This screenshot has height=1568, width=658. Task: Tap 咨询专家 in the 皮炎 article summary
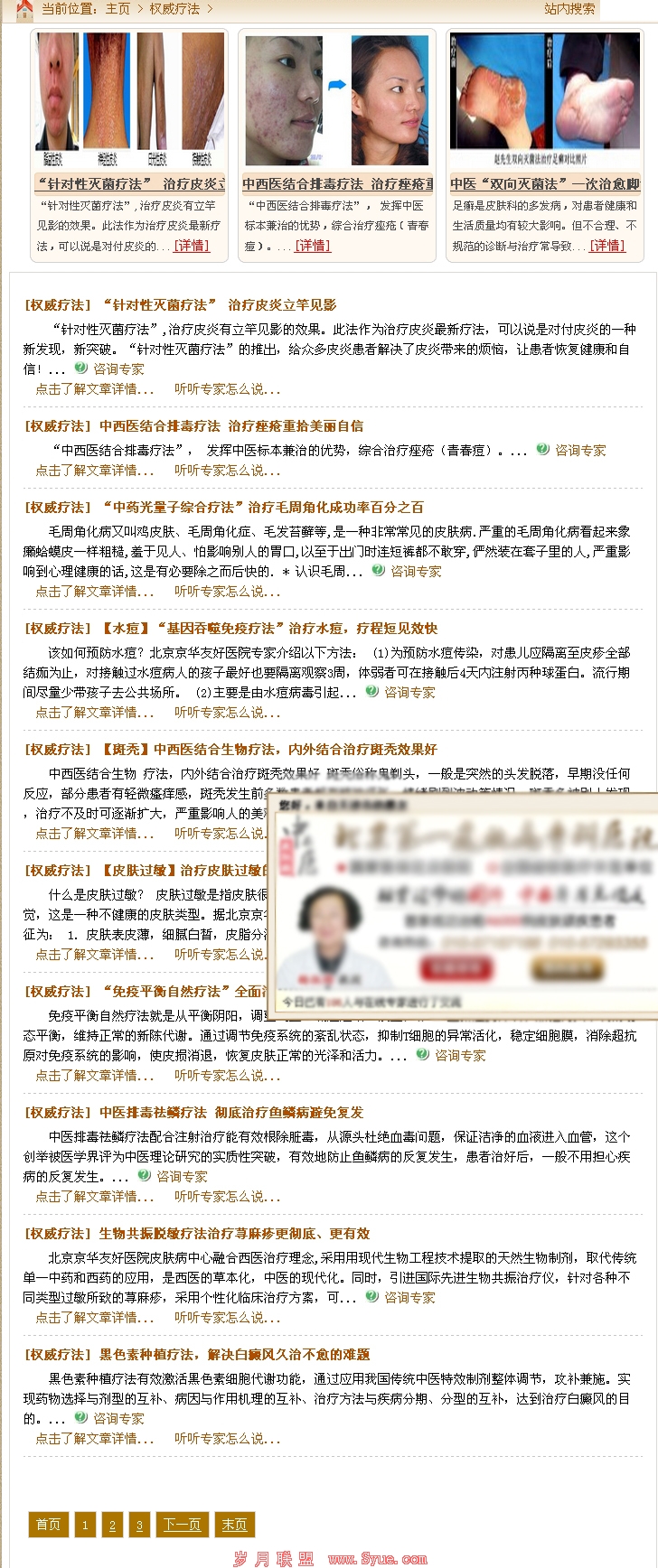pyautogui.click(x=117, y=369)
